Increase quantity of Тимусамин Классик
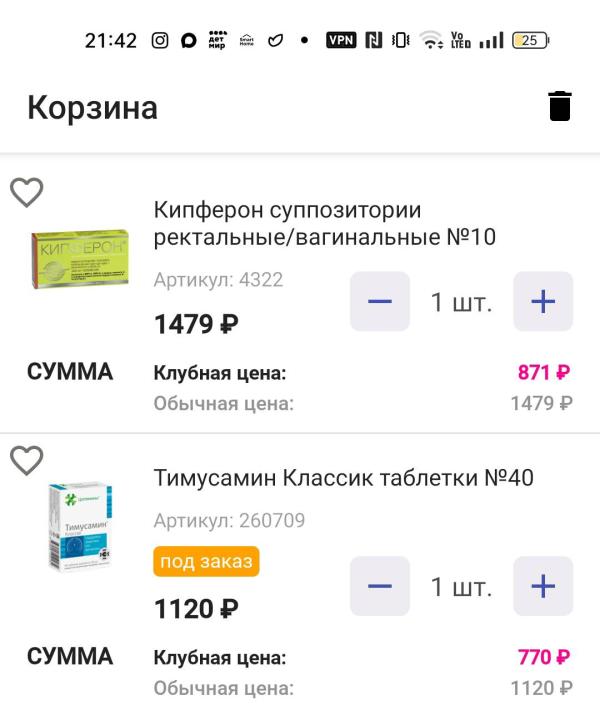 (x=543, y=586)
